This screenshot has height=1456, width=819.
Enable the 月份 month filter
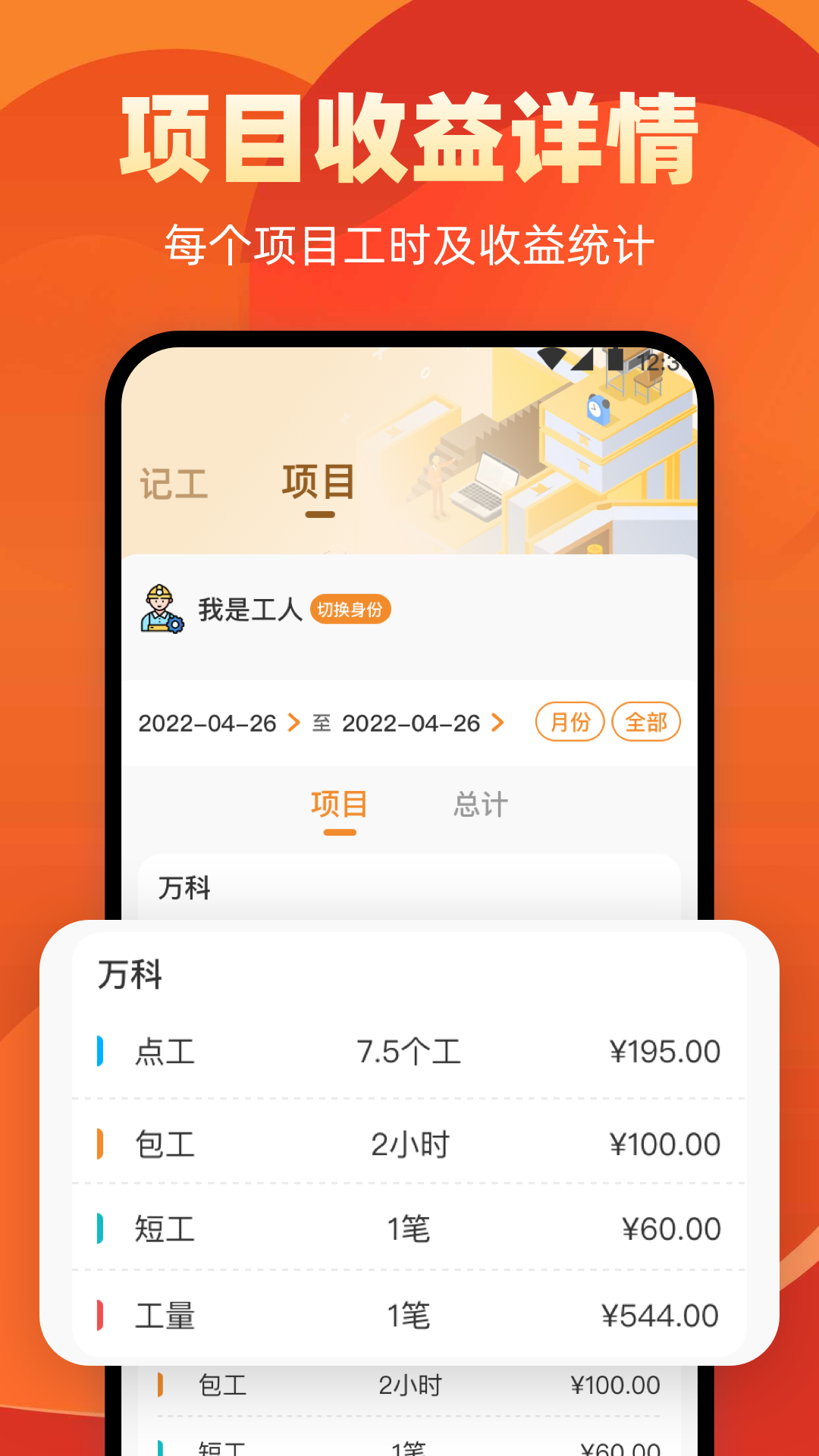[x=570, y=722]
